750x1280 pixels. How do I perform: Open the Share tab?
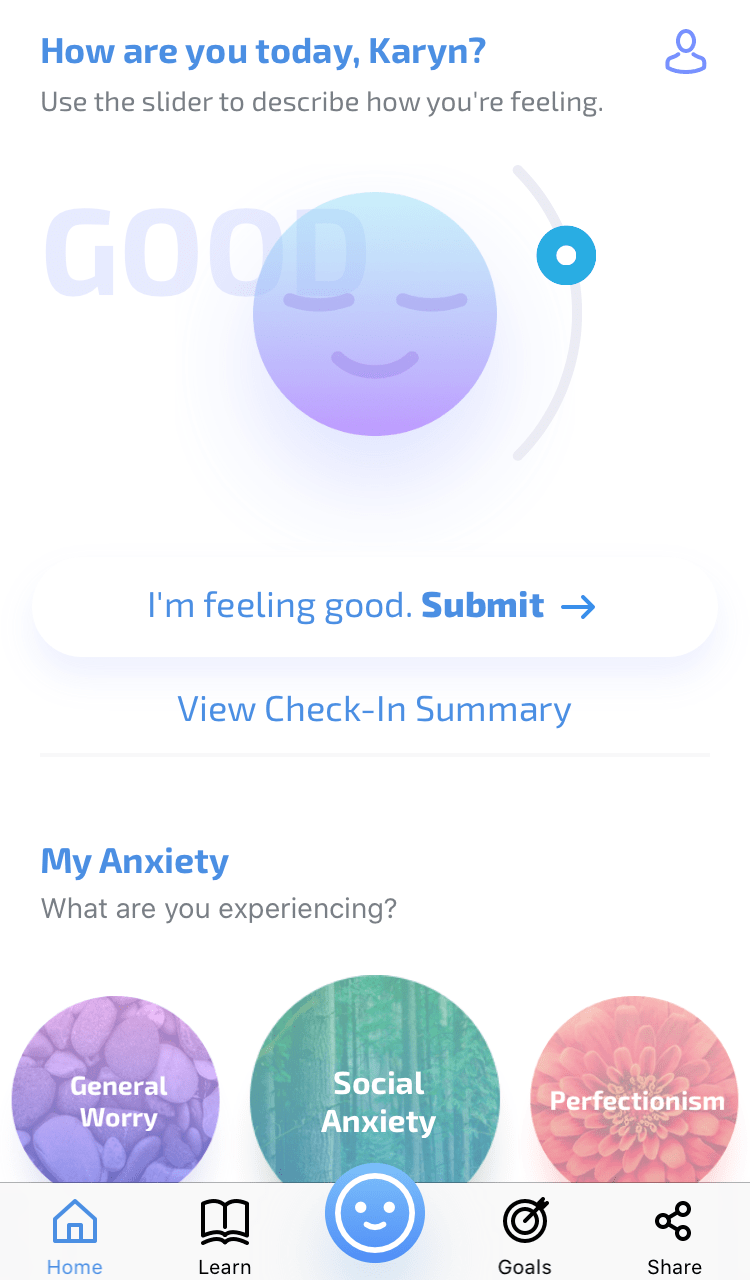(x=674, y=1236)
